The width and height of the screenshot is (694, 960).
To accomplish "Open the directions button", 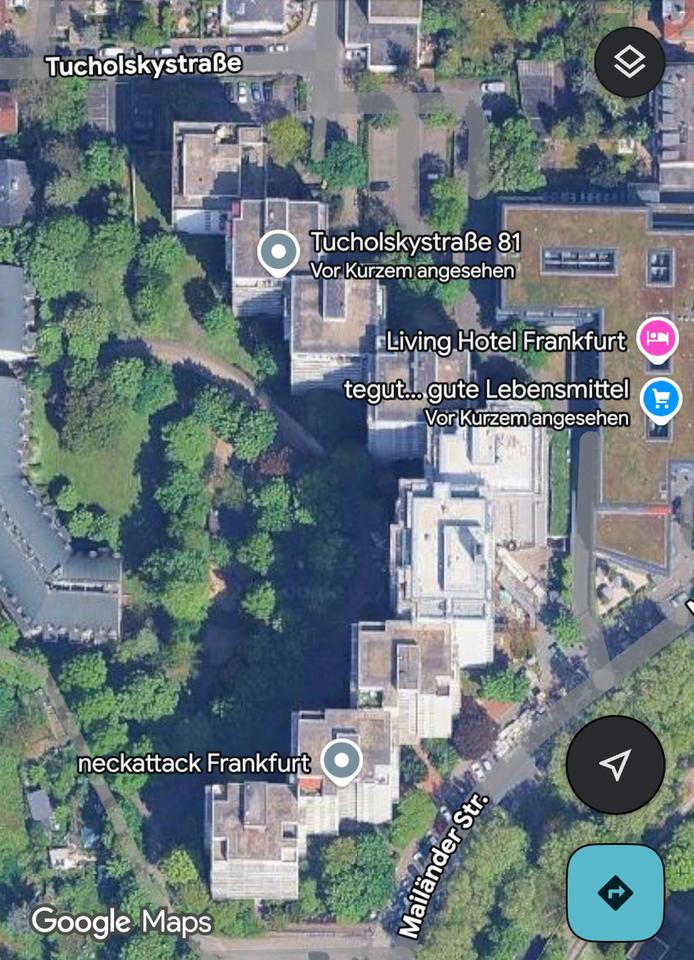I will [615, 892].
